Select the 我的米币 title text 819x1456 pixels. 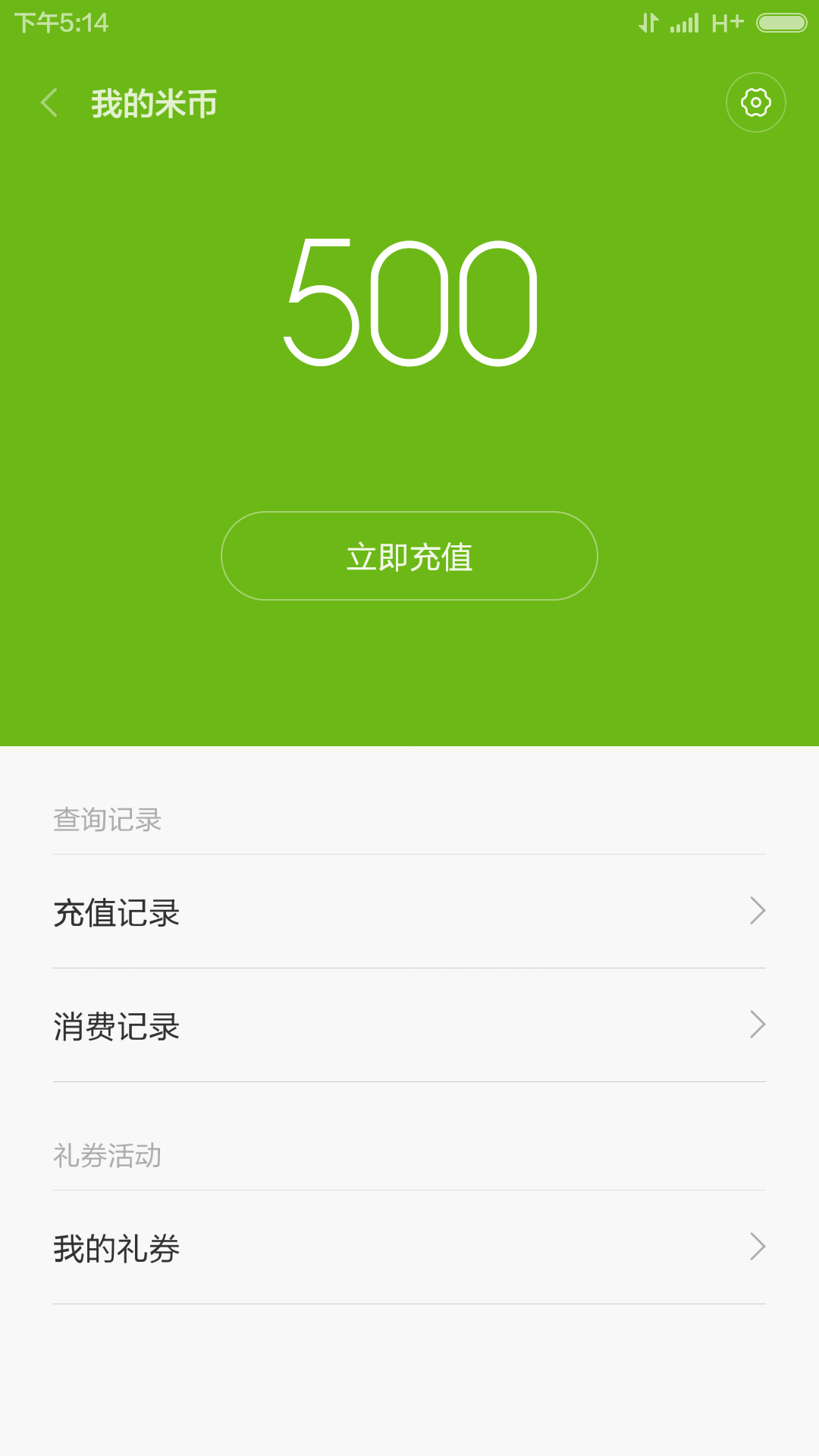click(x=152, y=102)
